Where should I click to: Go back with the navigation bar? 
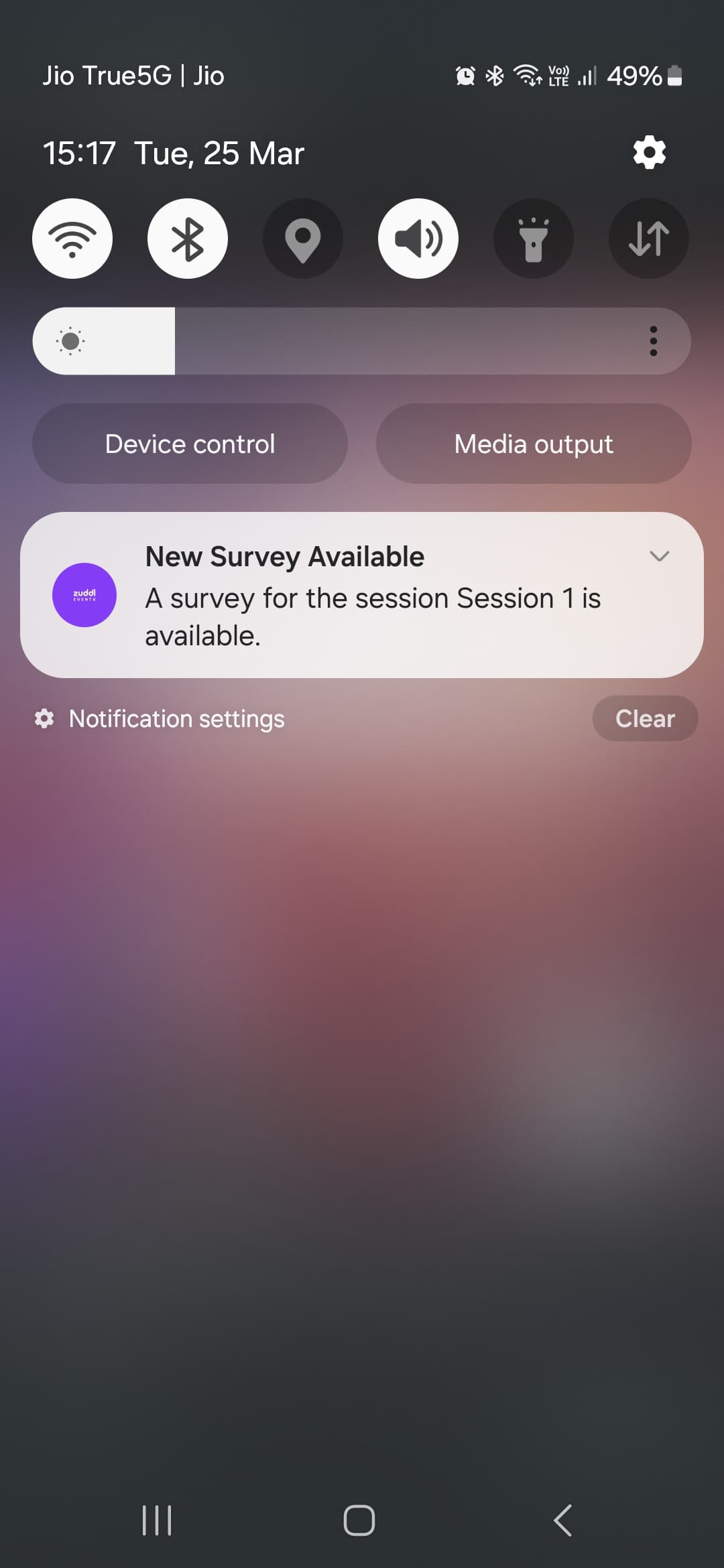[562, 1520]
